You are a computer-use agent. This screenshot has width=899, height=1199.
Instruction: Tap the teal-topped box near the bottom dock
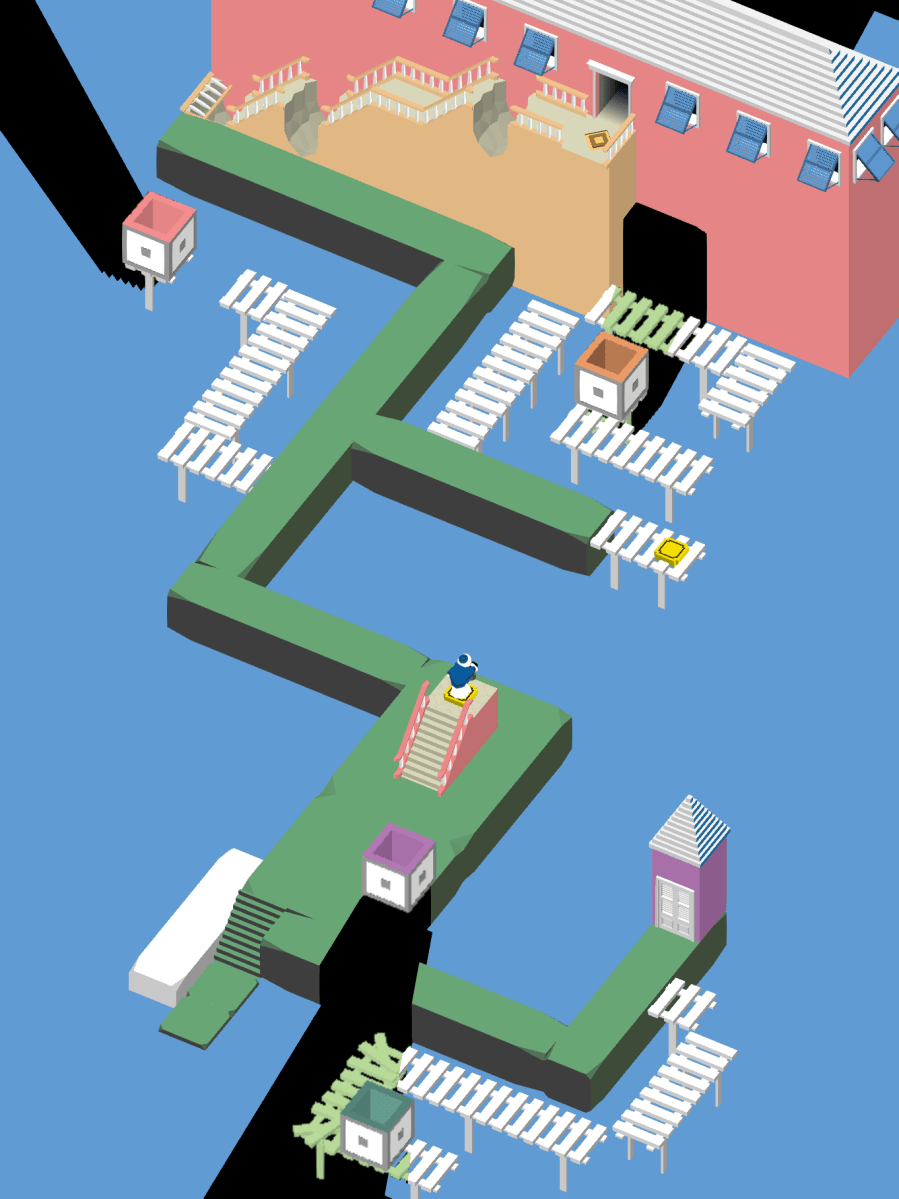[377, 1122]
